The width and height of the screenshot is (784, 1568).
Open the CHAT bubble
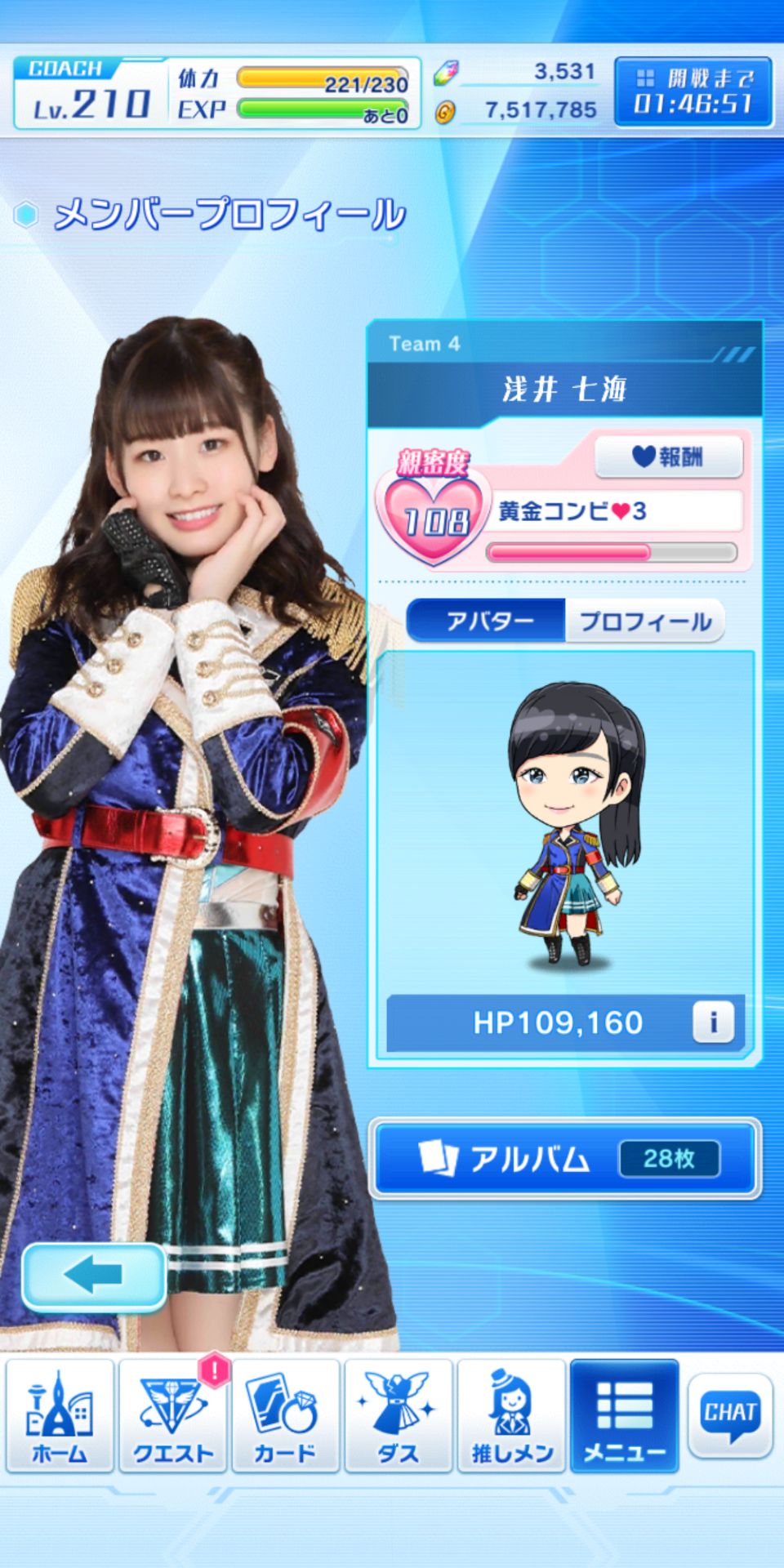[729, 1415]
